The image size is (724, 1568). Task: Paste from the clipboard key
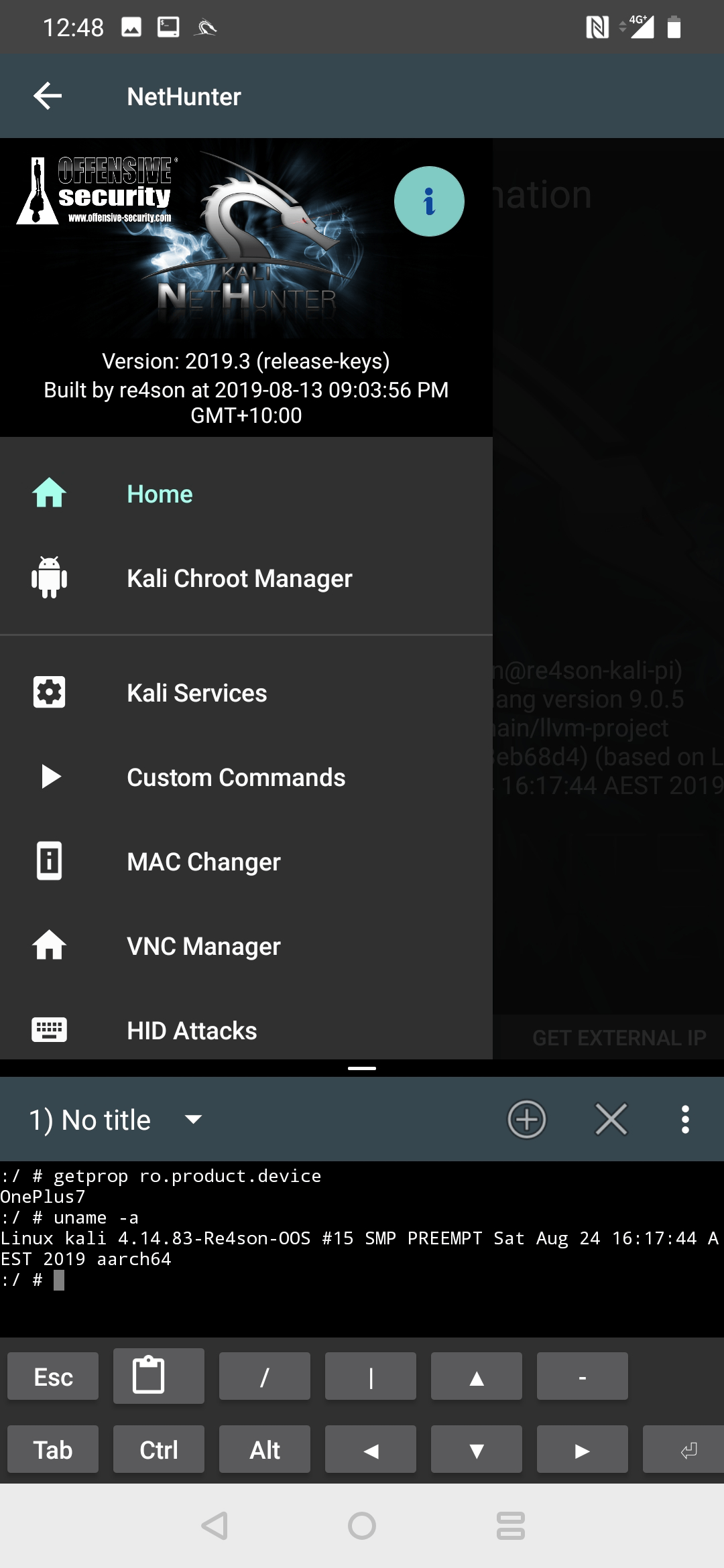[x=158, y=1376]
